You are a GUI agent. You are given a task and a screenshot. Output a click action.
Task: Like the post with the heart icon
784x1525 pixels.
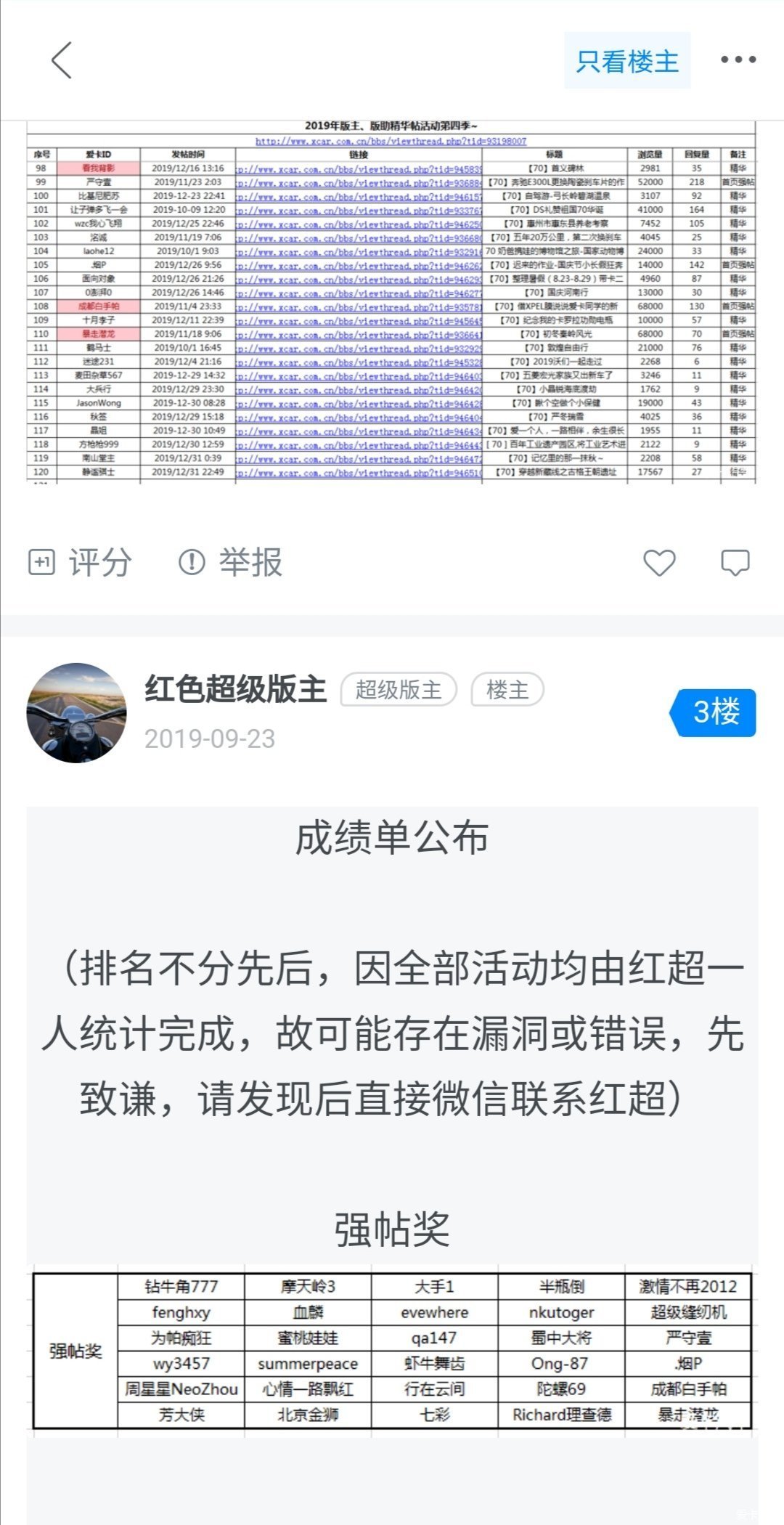tap(659, 563)
